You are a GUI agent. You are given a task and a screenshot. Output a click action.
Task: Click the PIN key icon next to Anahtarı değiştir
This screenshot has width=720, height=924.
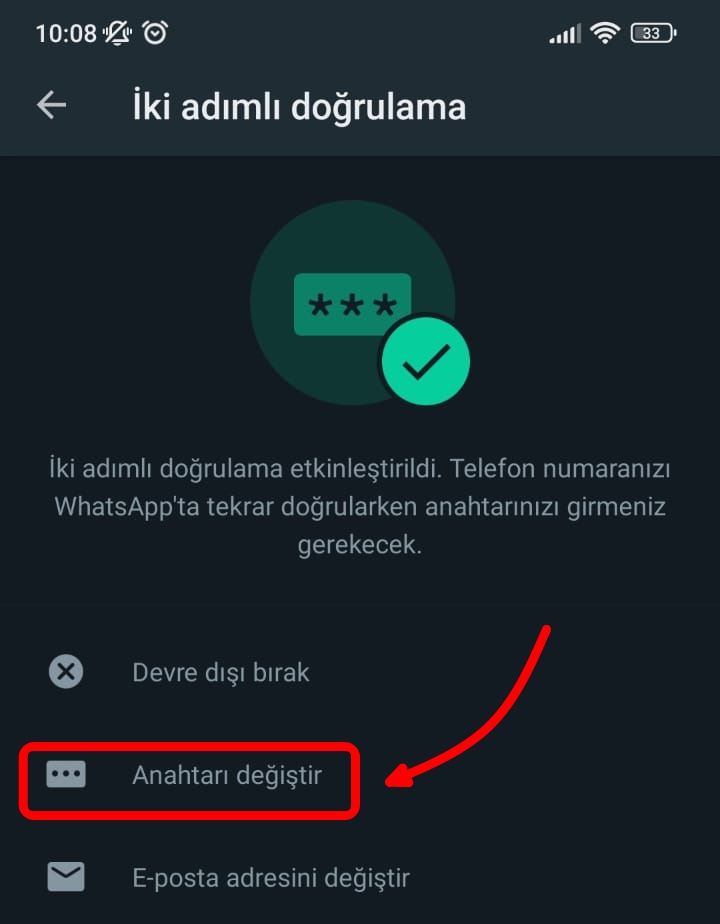[64, 775]
